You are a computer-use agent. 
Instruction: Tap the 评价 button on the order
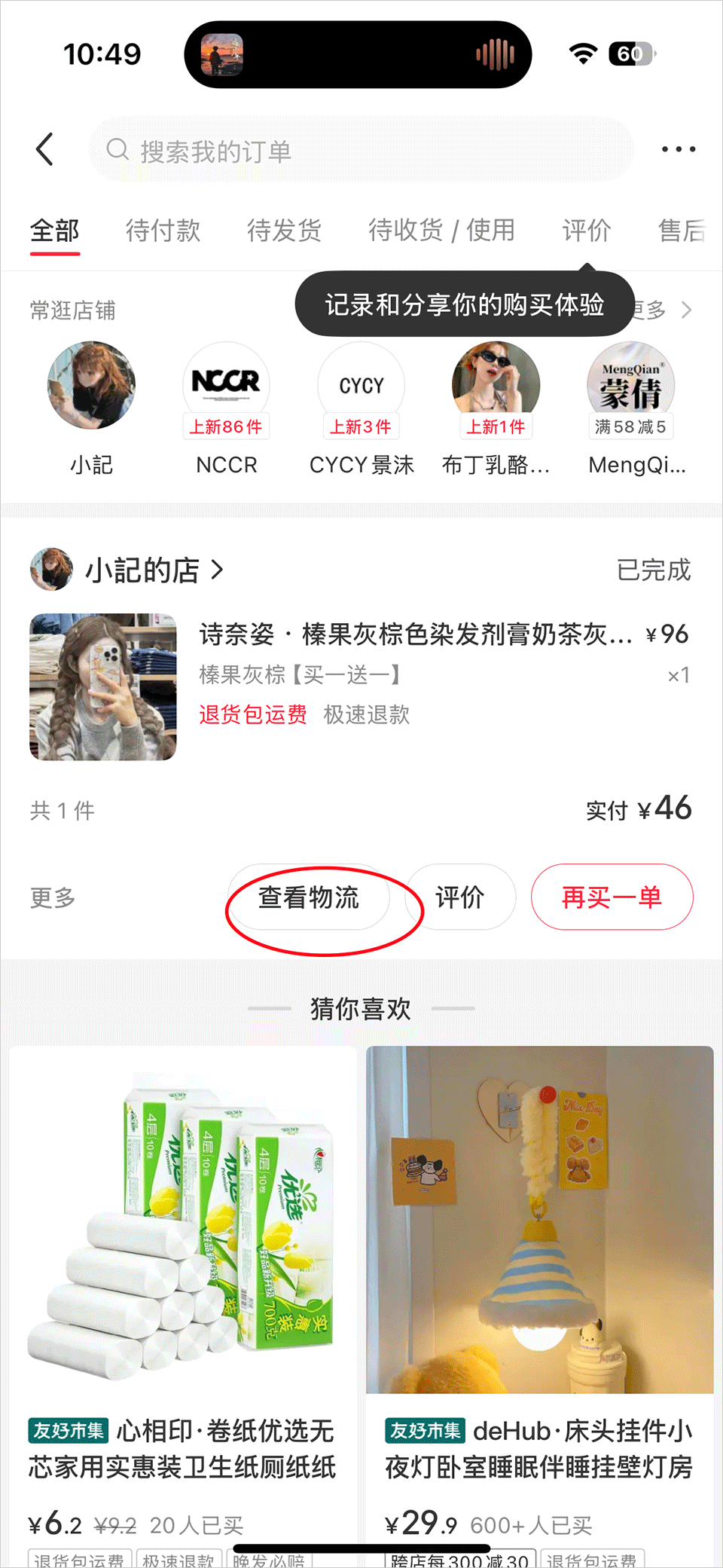(460, 897)
